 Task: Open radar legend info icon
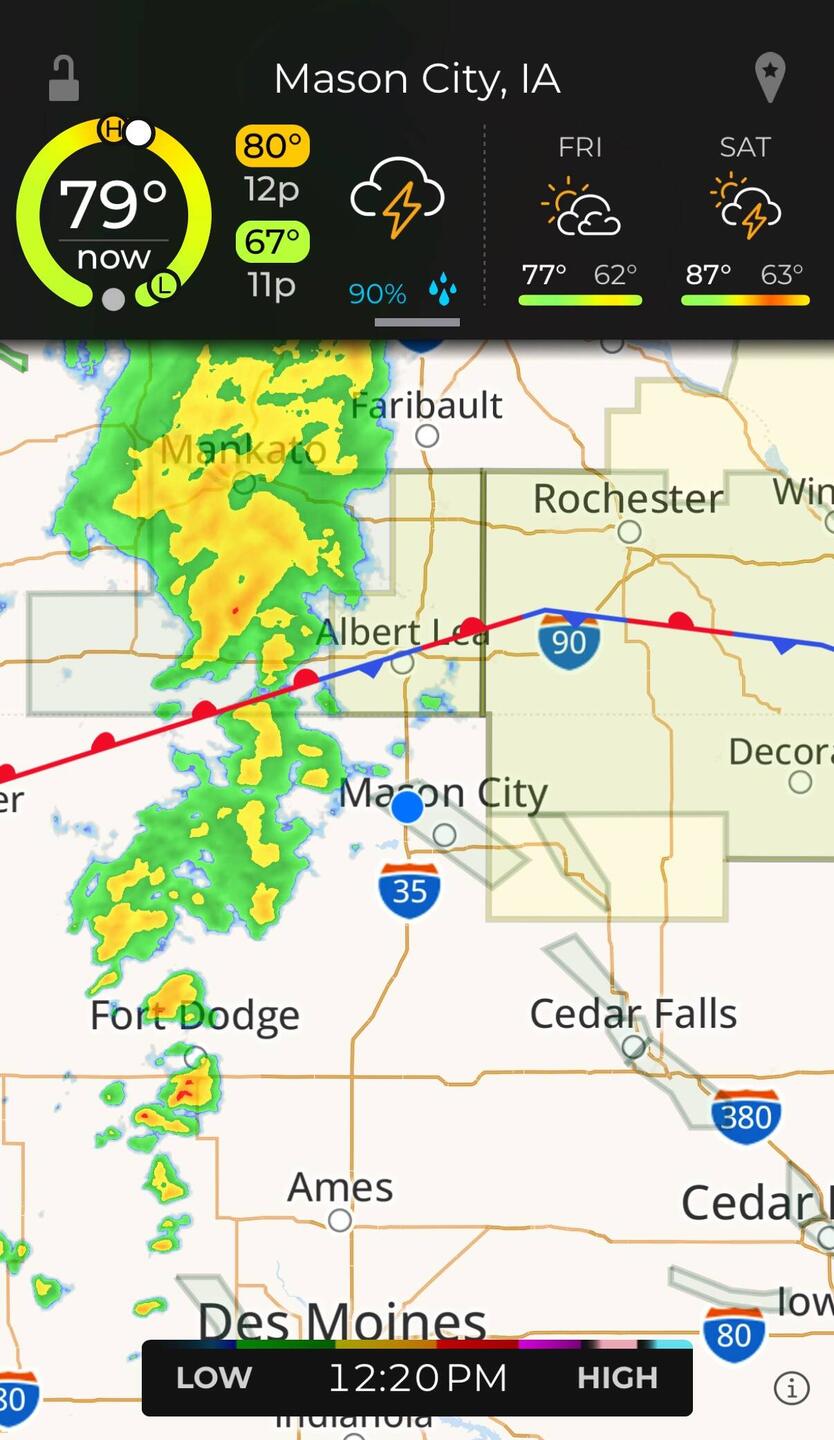point(792,1388)
